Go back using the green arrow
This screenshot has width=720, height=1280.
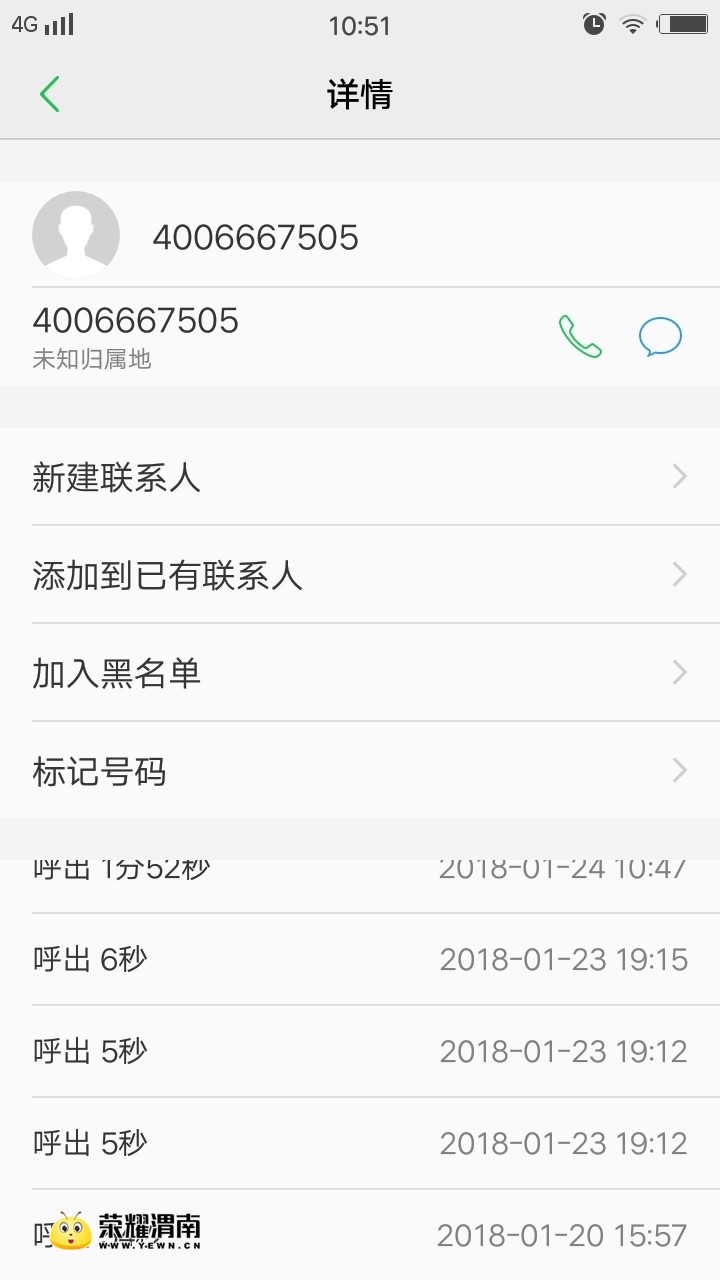50,94
